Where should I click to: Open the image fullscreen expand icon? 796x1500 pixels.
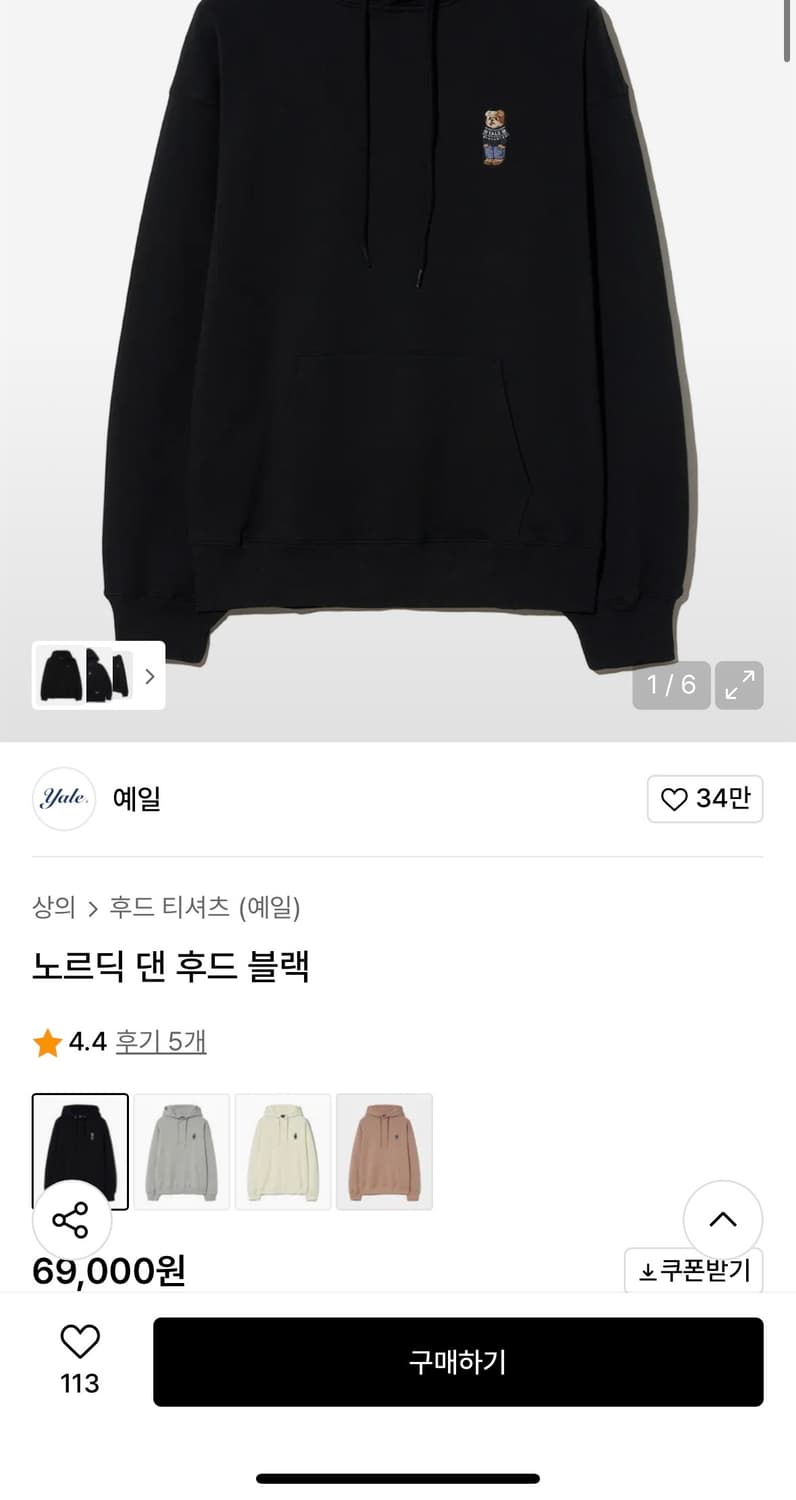pyautogui.click(x=738, y=685)
